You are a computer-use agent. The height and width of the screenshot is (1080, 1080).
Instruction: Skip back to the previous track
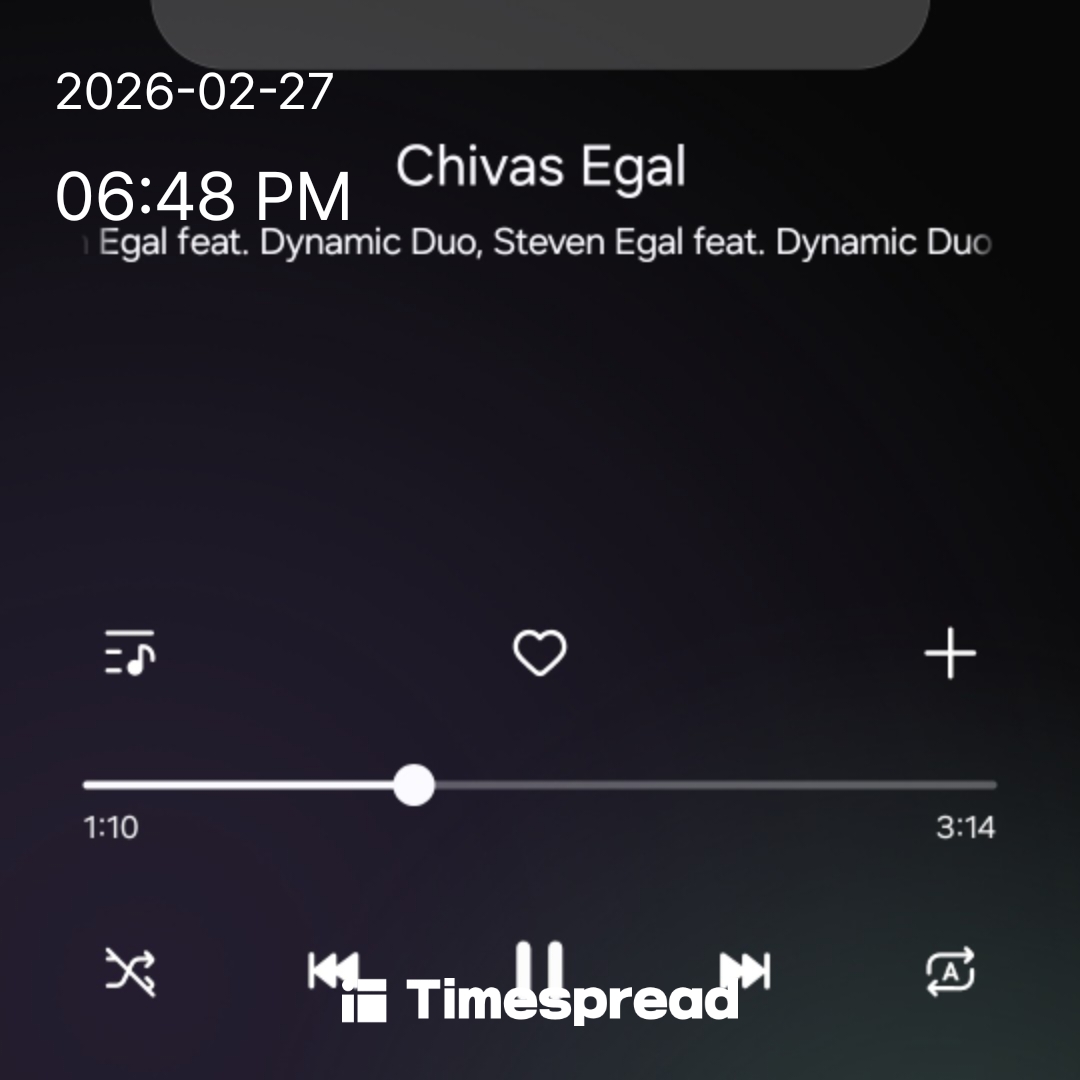click(x=333, y=968)
